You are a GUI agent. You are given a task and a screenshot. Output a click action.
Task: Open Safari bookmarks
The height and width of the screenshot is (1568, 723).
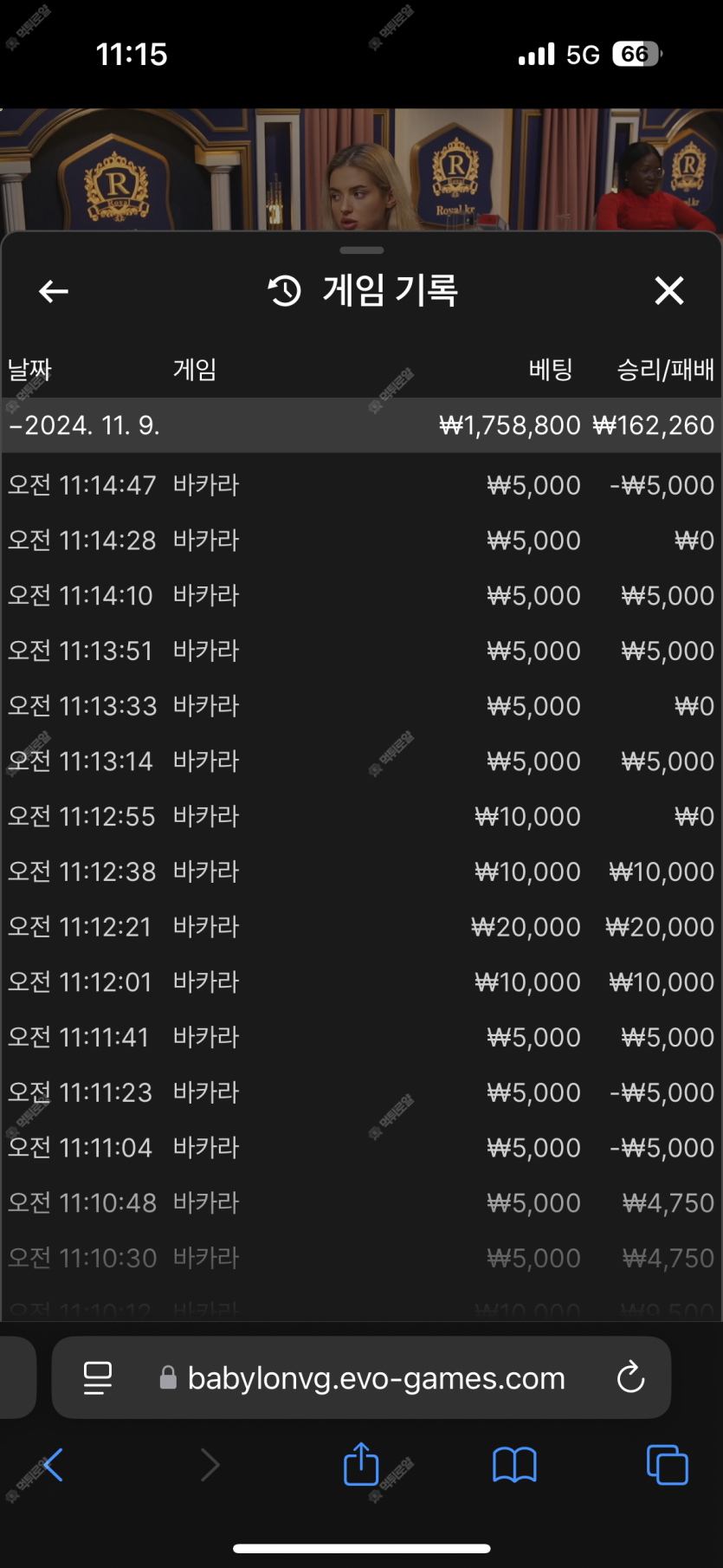tap(514, 1466)
